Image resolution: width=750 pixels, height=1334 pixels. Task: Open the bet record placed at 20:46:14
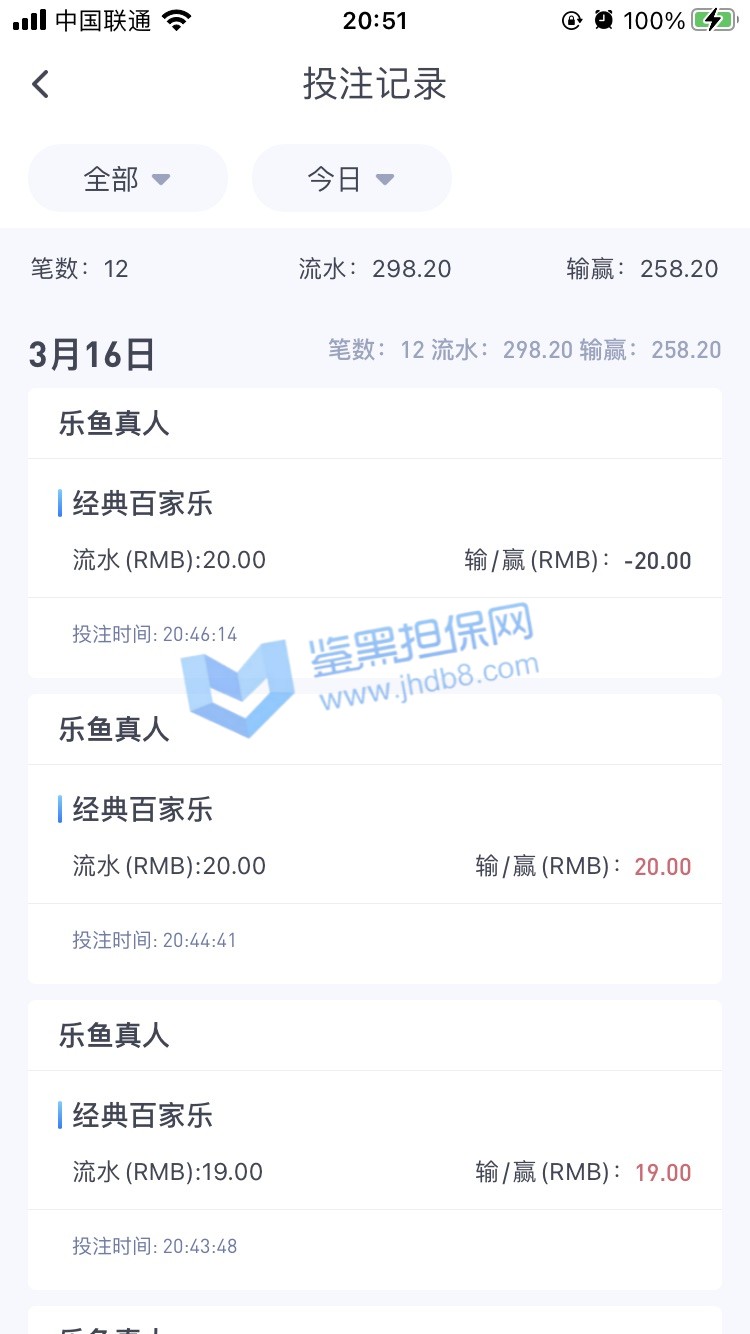click(374, 532)
